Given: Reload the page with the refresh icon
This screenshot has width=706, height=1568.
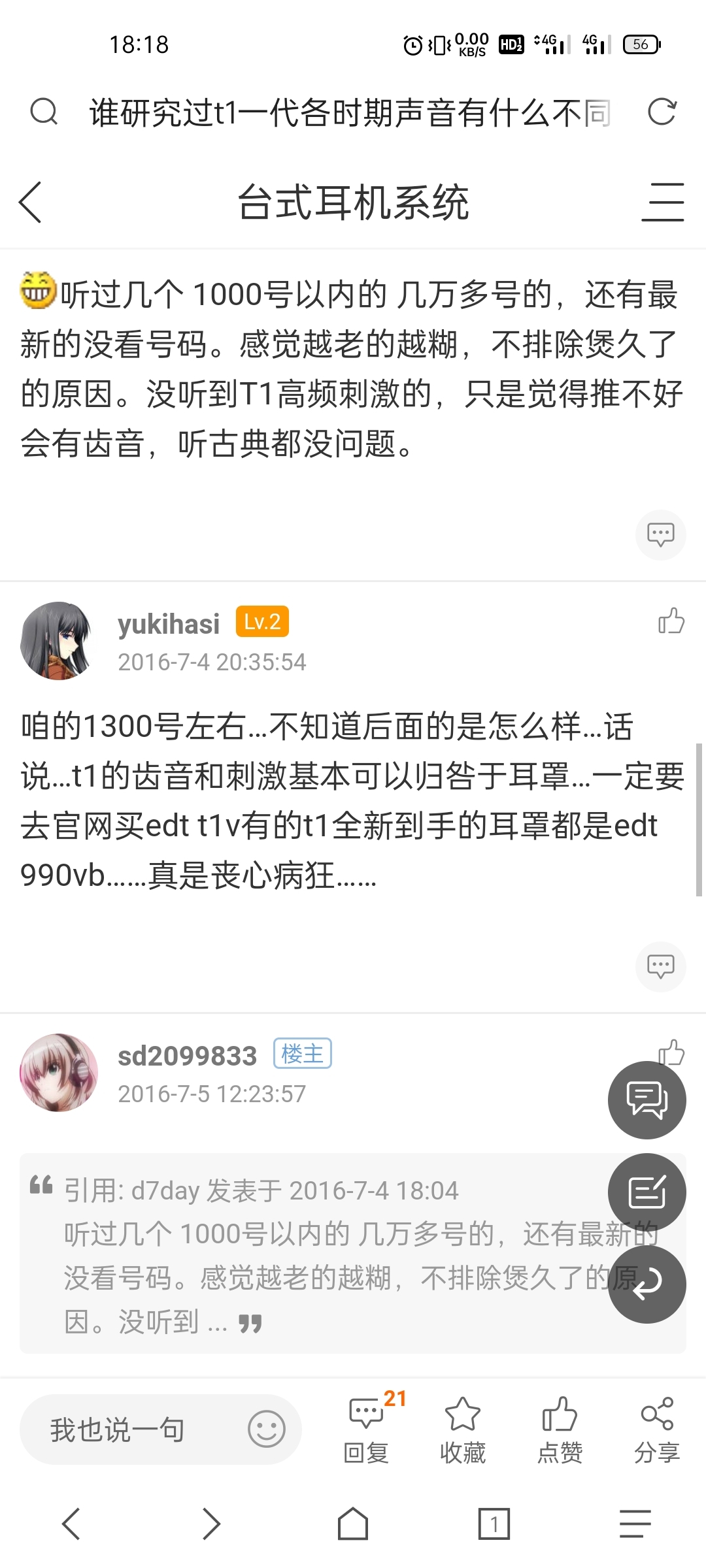Looking at the screenshot, I should [661, 112].
